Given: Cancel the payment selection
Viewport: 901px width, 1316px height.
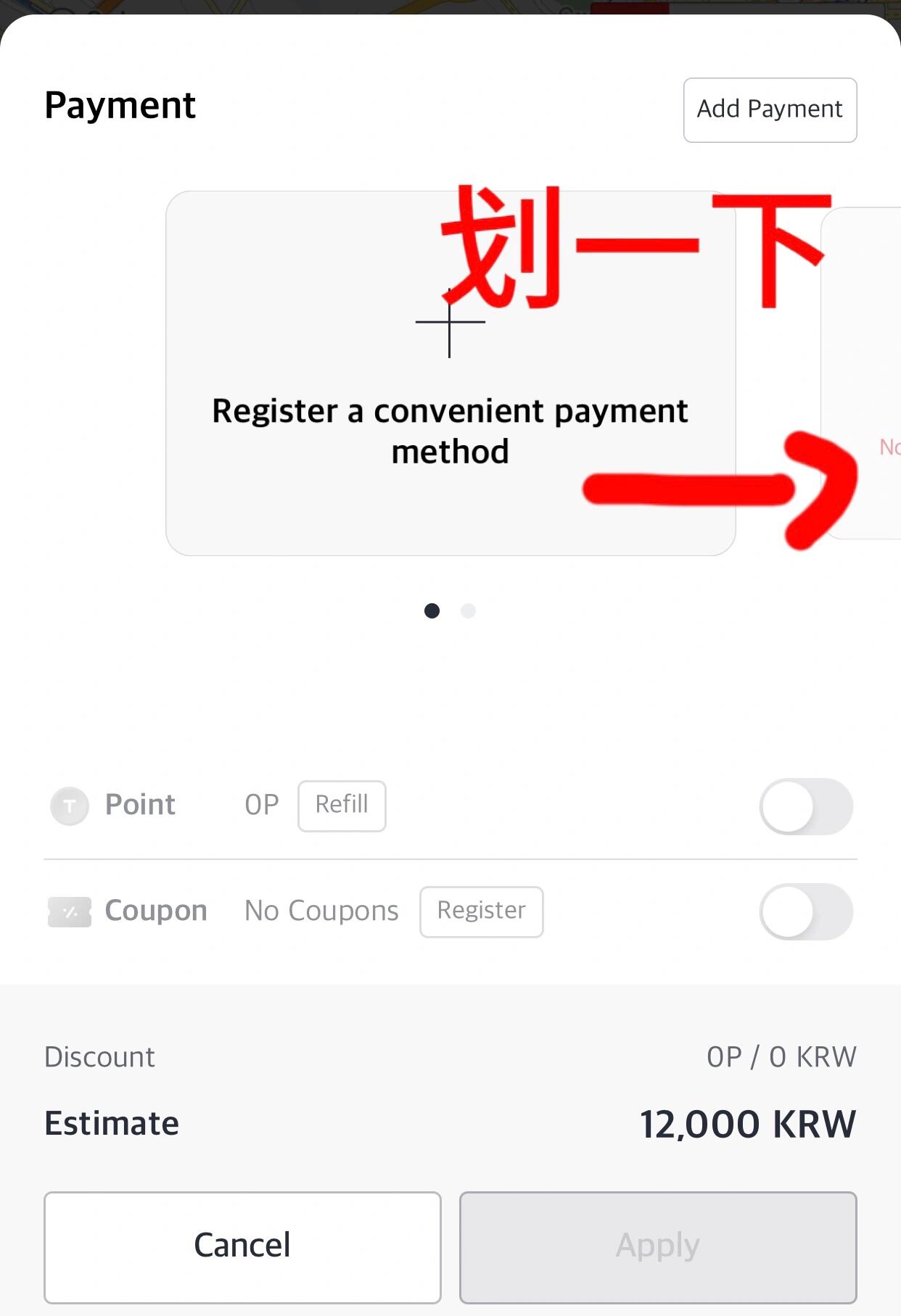Looking at the screenshot, I should pos(242,1246).
